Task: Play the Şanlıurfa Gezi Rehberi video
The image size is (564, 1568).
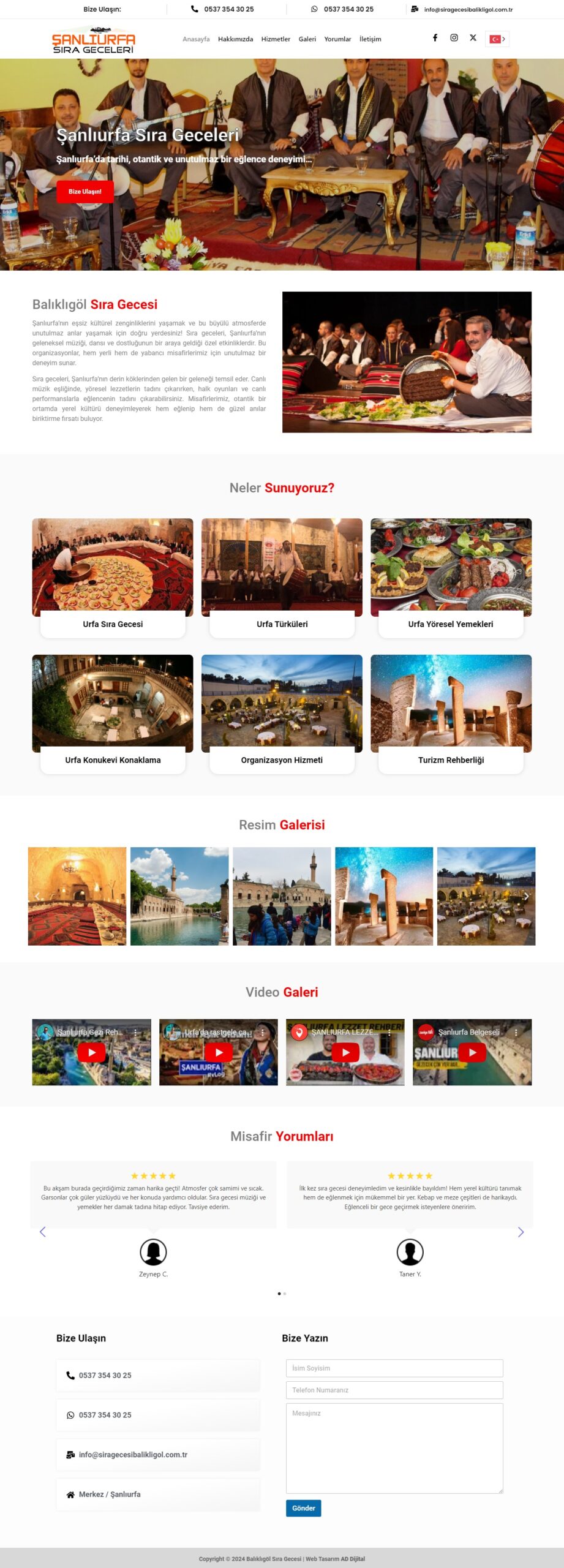Action: coord(91,1052)
